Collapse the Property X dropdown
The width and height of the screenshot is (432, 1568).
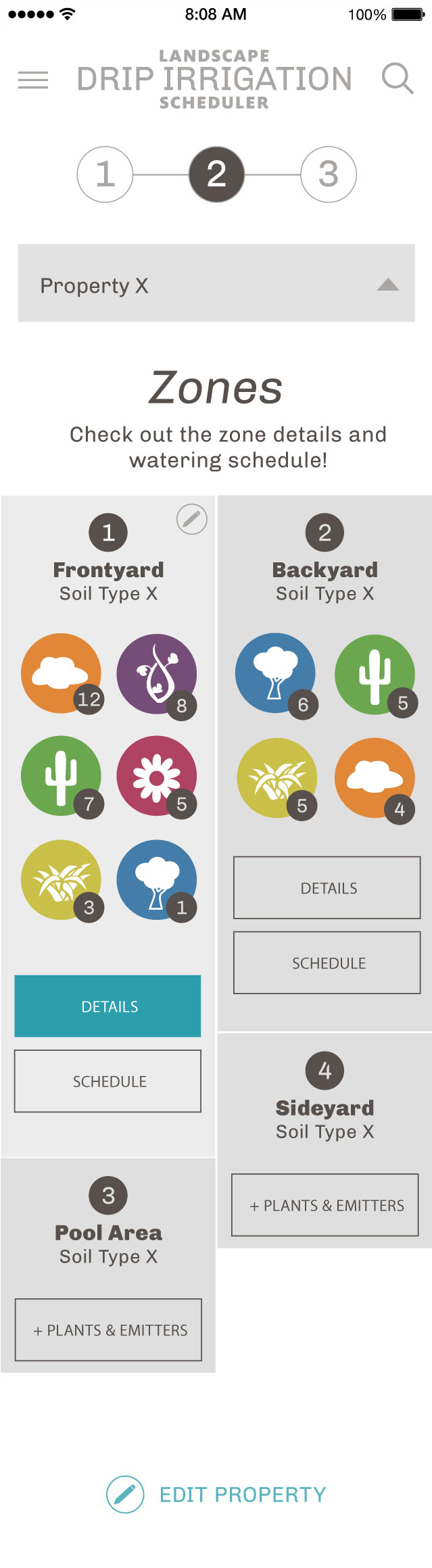point(387,285)
